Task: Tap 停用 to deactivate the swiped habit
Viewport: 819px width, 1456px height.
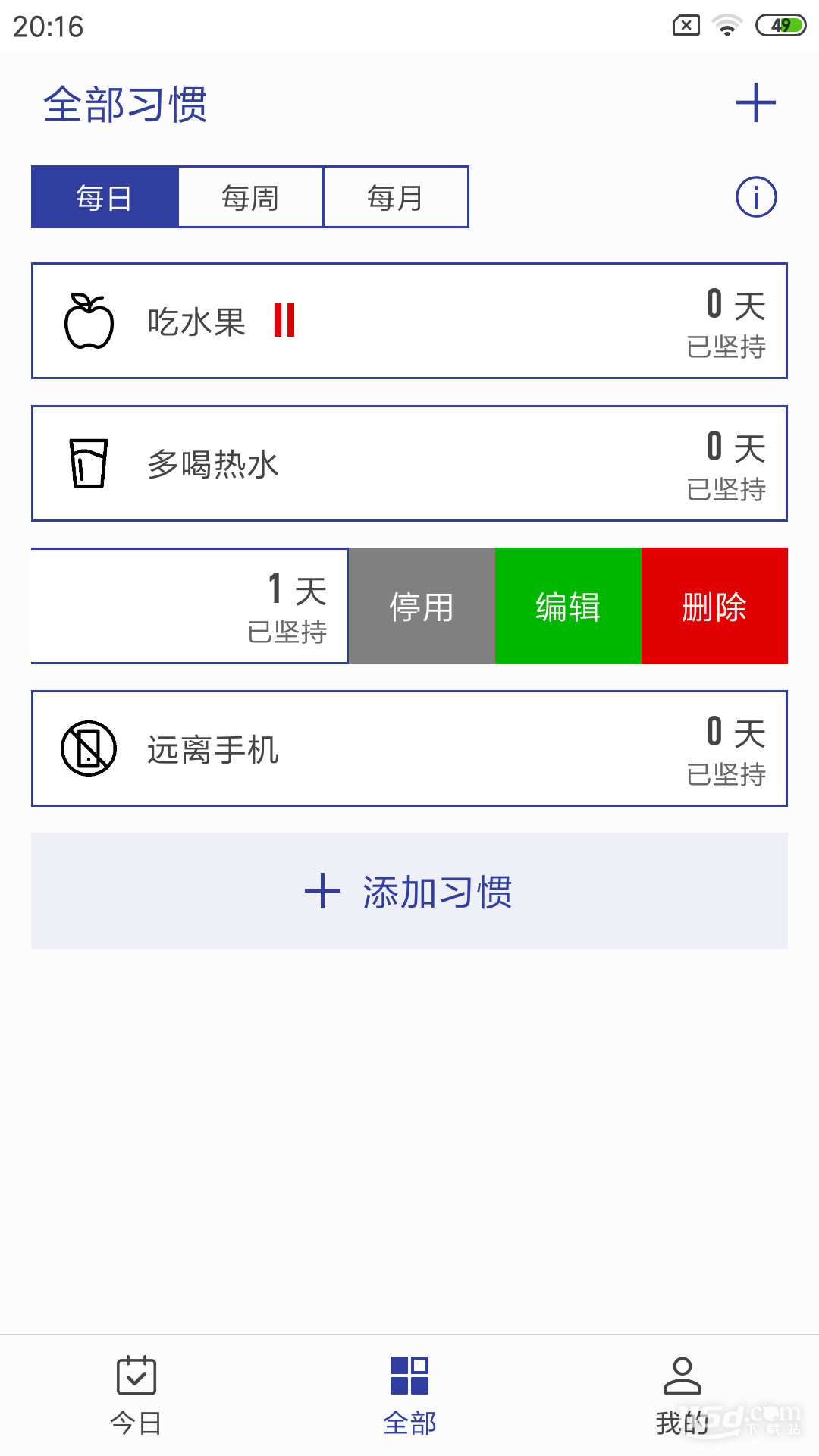Action: click(421, 605)
